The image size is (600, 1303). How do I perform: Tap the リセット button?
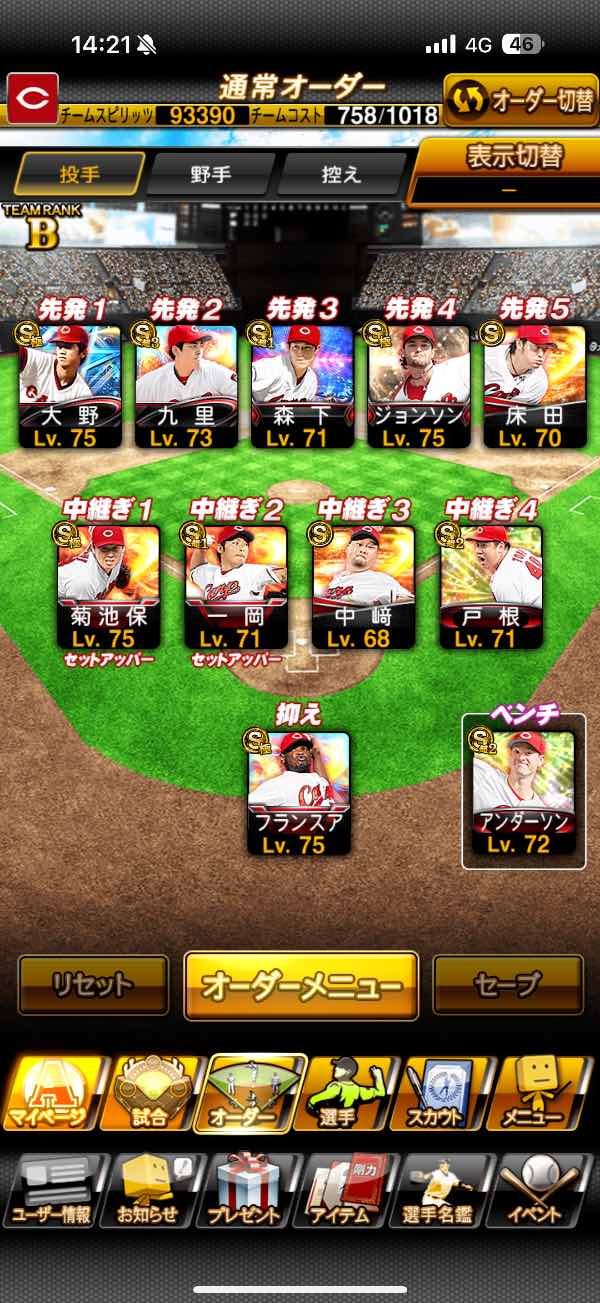(93, 985)
